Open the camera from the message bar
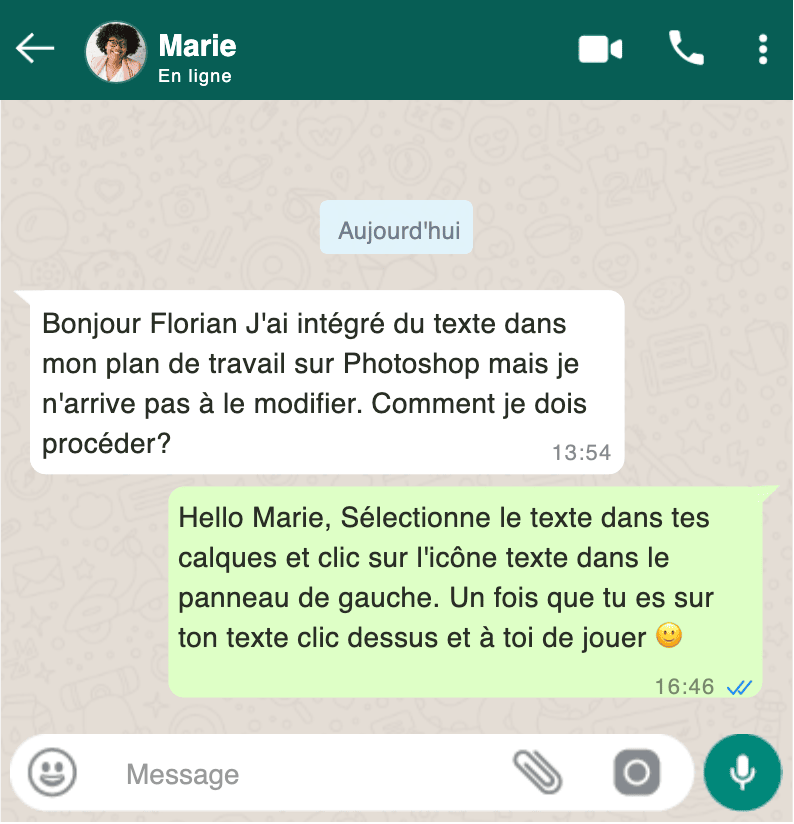 pyautogui.click(x=637, y=772)
